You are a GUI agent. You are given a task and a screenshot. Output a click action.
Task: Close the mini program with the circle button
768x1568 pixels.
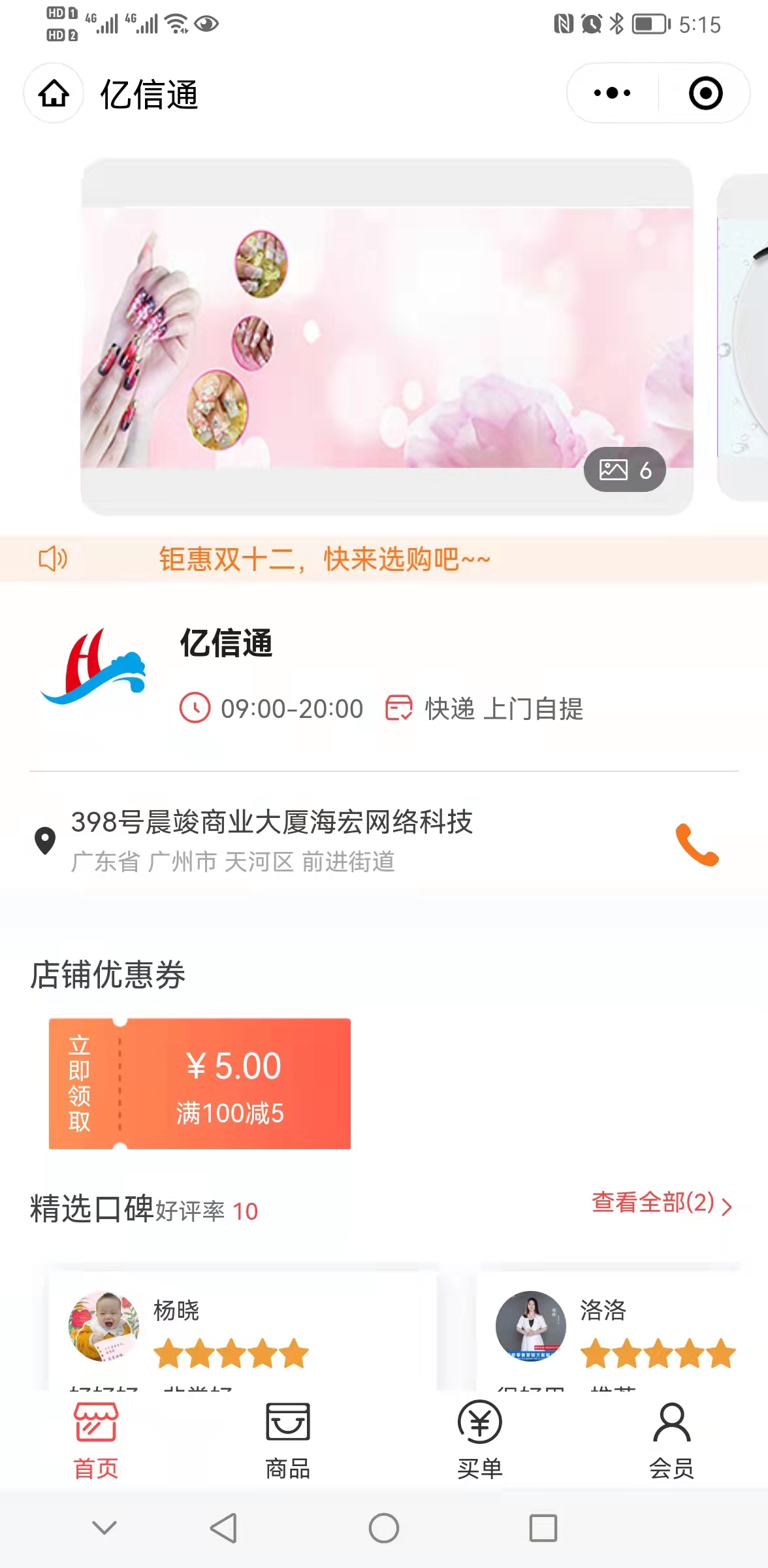705,93
